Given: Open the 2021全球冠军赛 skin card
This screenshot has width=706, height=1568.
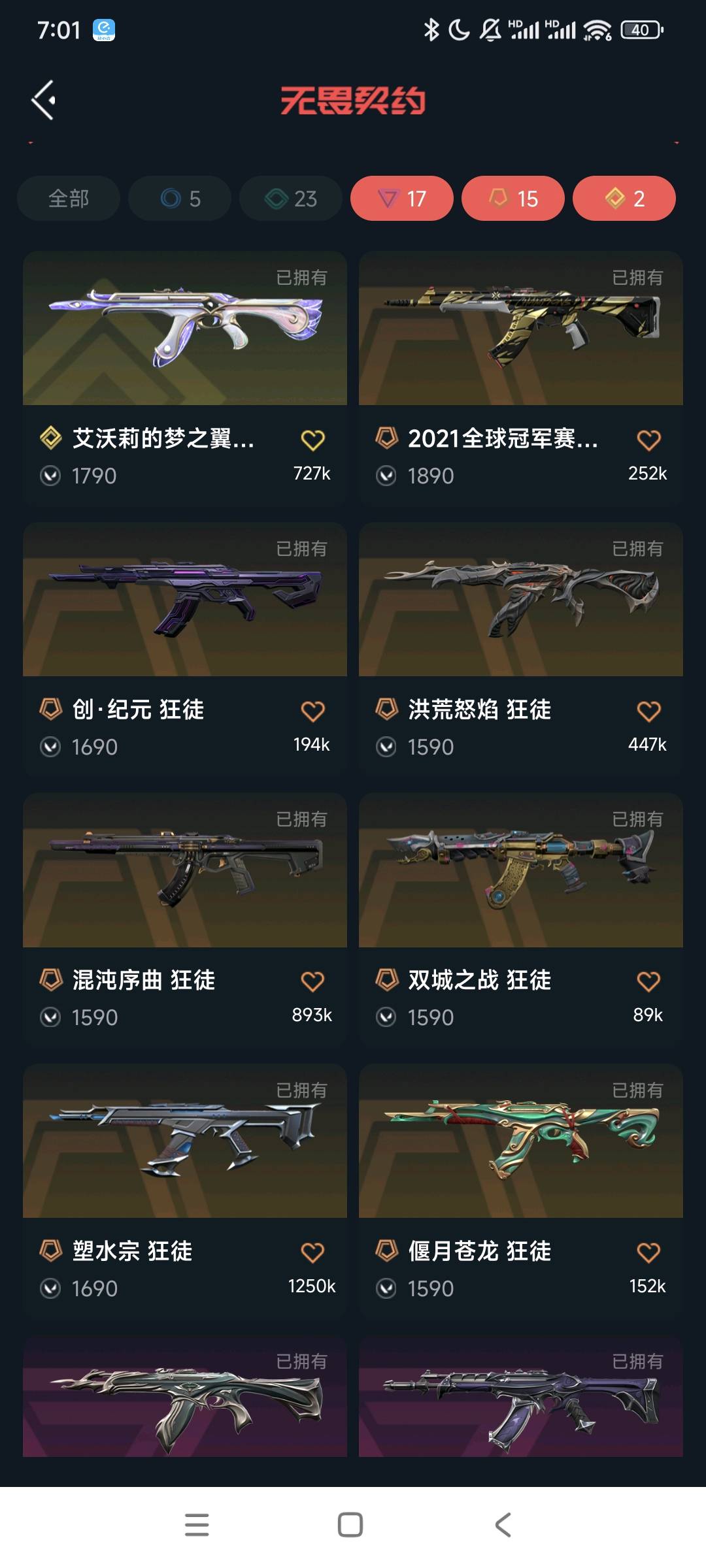Looking at the screenshot, I should 521,378.
